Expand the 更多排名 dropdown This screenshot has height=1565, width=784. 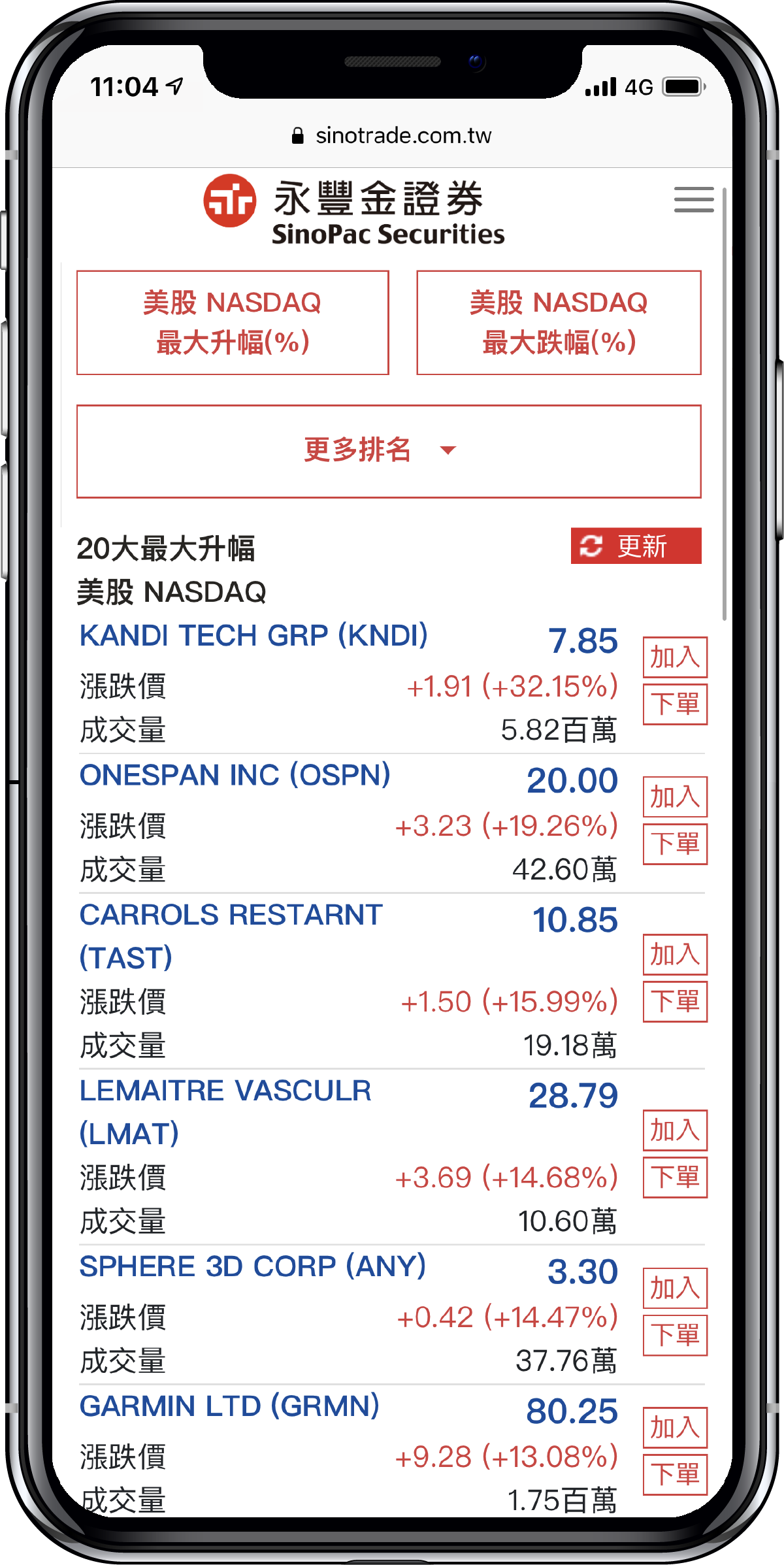(389, 451)
